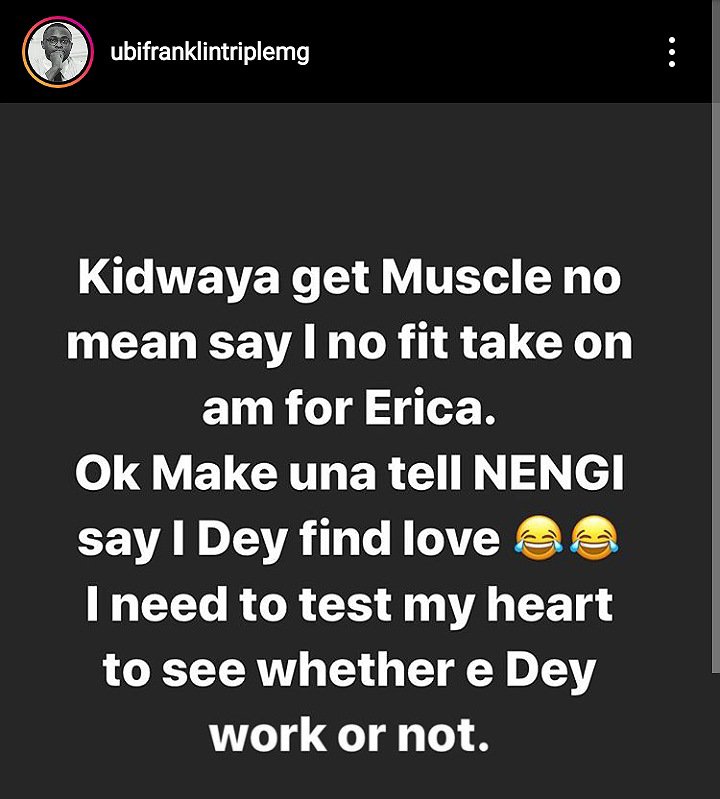Click the top dot of the three-dot menu

pyautogui.click(x=672, y=39)
